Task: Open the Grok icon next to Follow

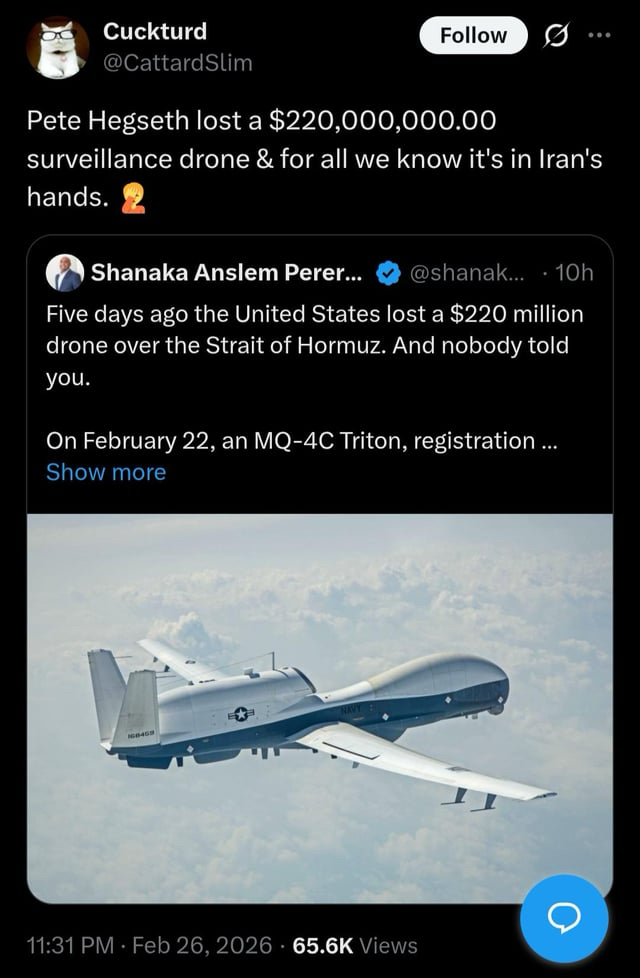Action: [551, 36]
